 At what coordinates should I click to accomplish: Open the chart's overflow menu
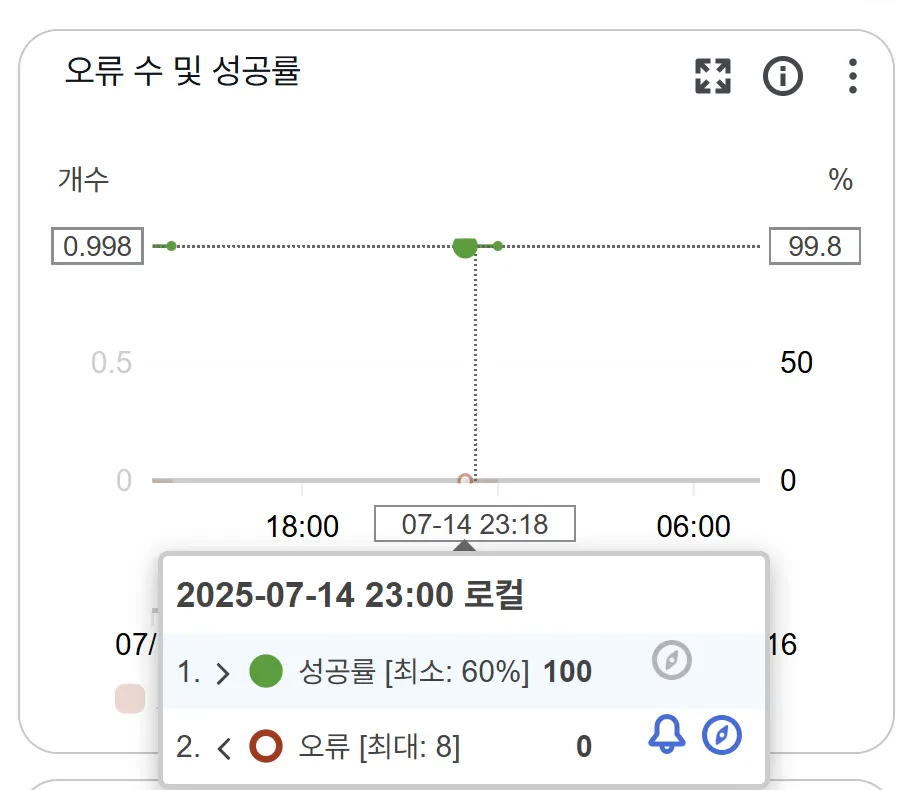coord(852,76)
